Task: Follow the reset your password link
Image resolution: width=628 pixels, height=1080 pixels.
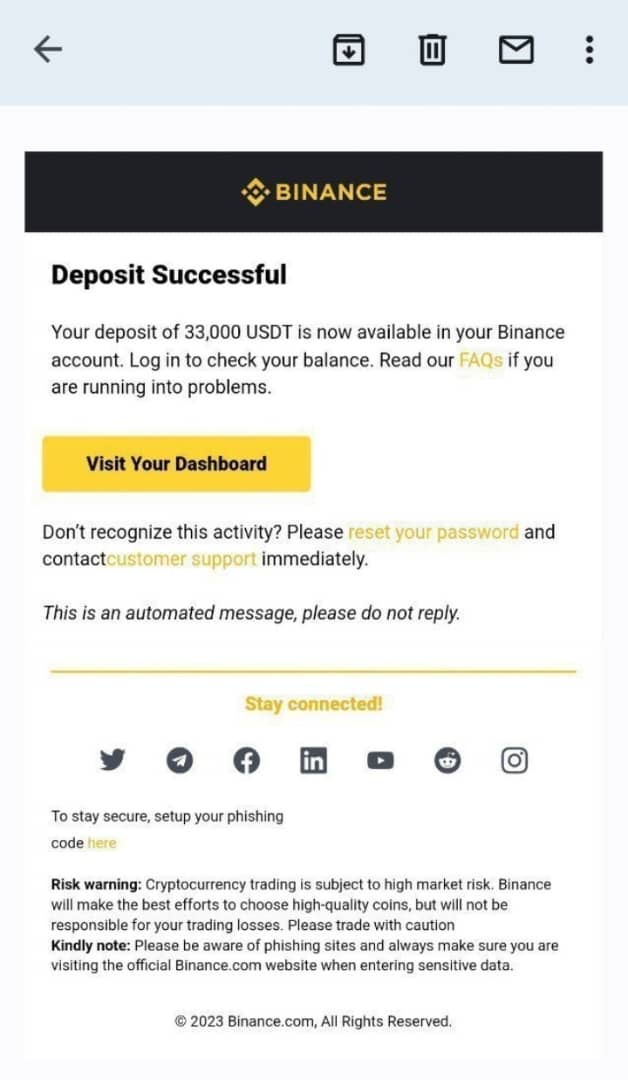Action: (434, 532)
